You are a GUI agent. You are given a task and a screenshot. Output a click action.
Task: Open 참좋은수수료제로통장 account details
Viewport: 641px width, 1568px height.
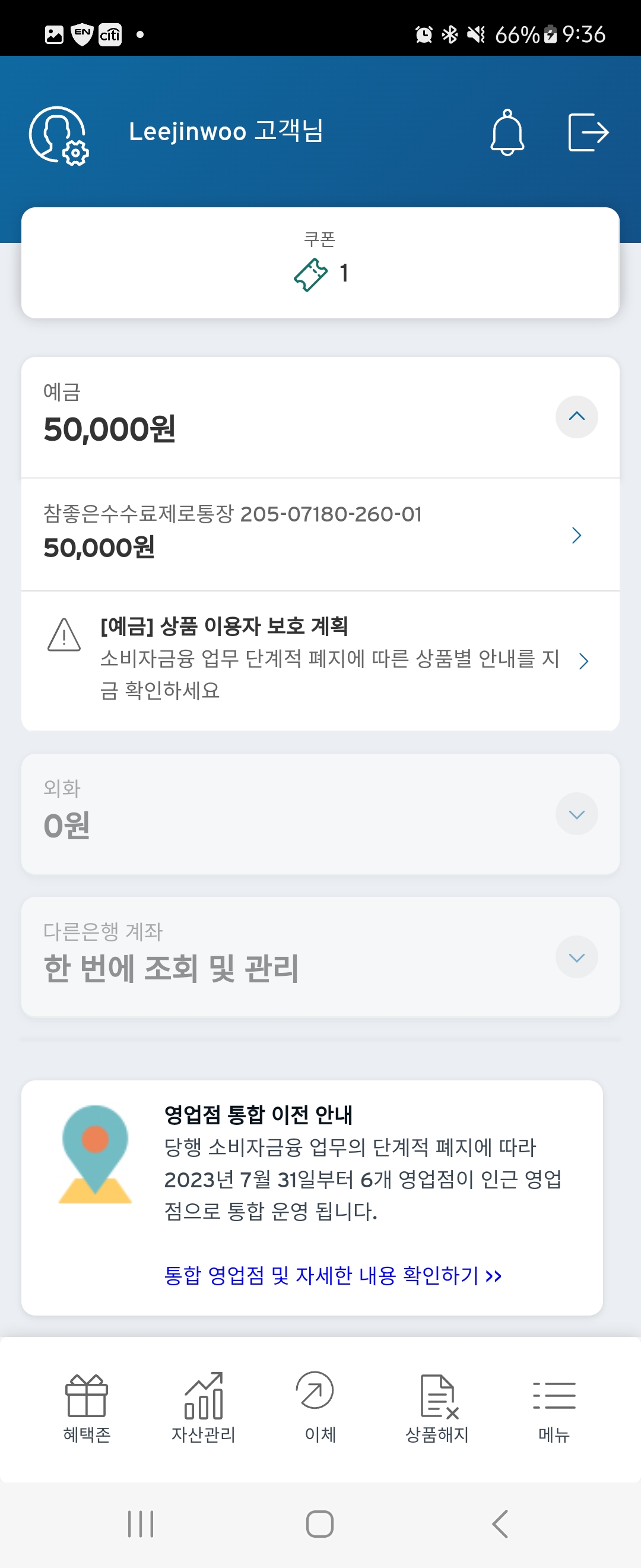point(320,535)
